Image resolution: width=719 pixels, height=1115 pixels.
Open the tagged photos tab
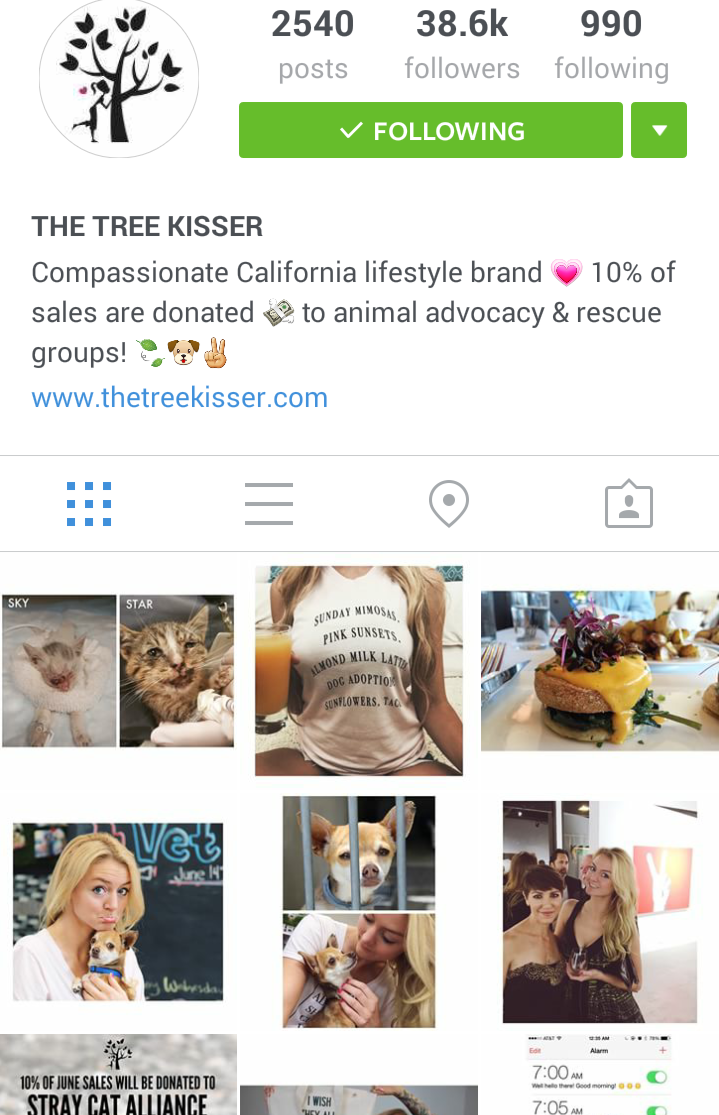(629, 504)
